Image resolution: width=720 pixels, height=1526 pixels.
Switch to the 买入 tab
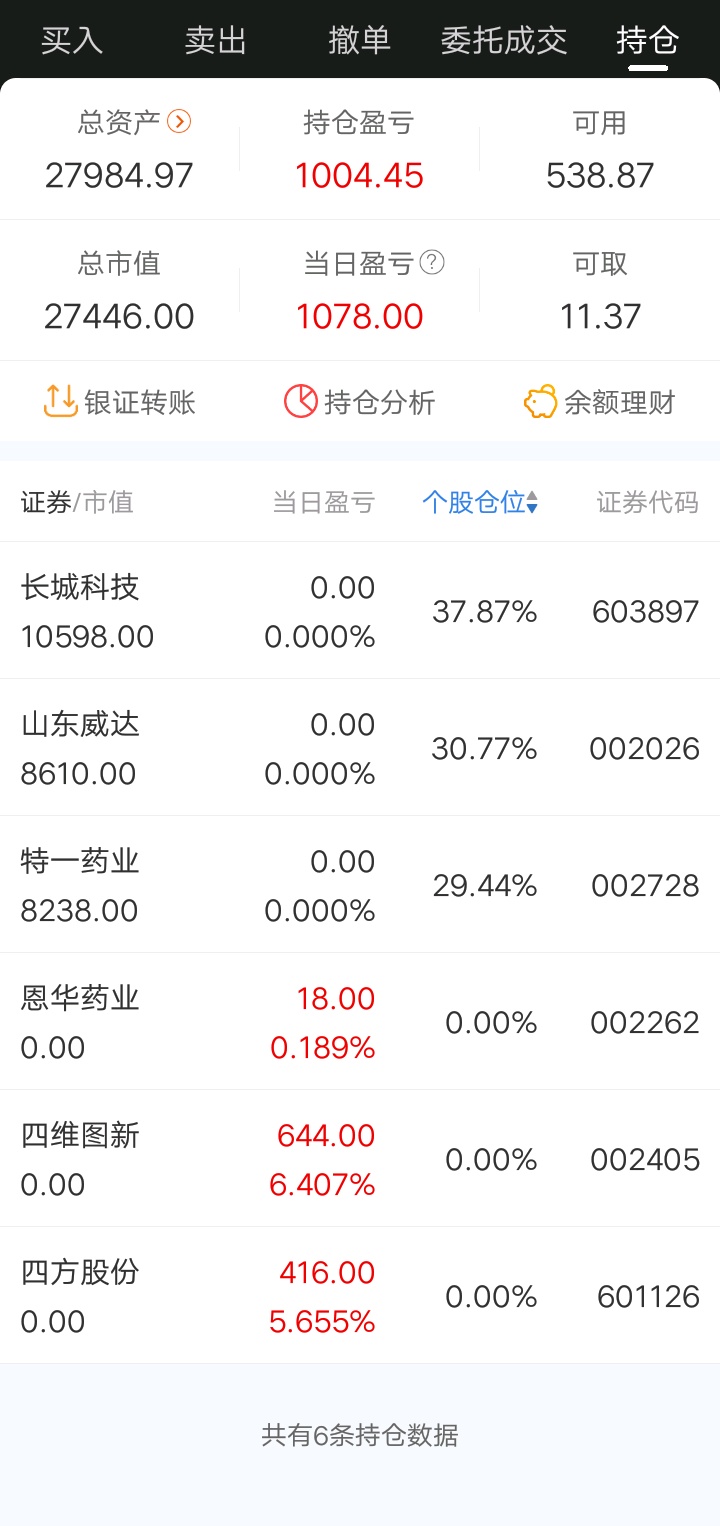[x=72, y=41]
